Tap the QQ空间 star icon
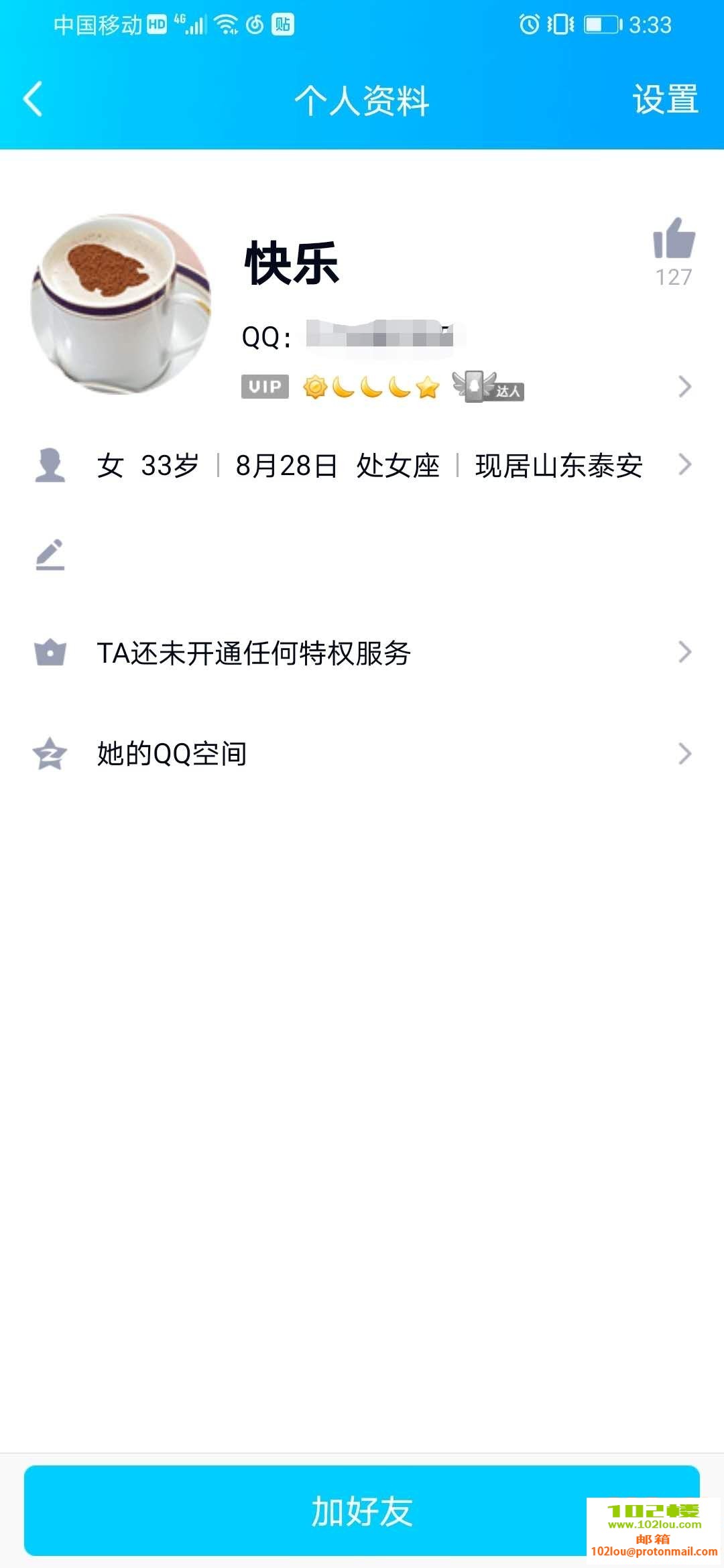 click(51, 753)
